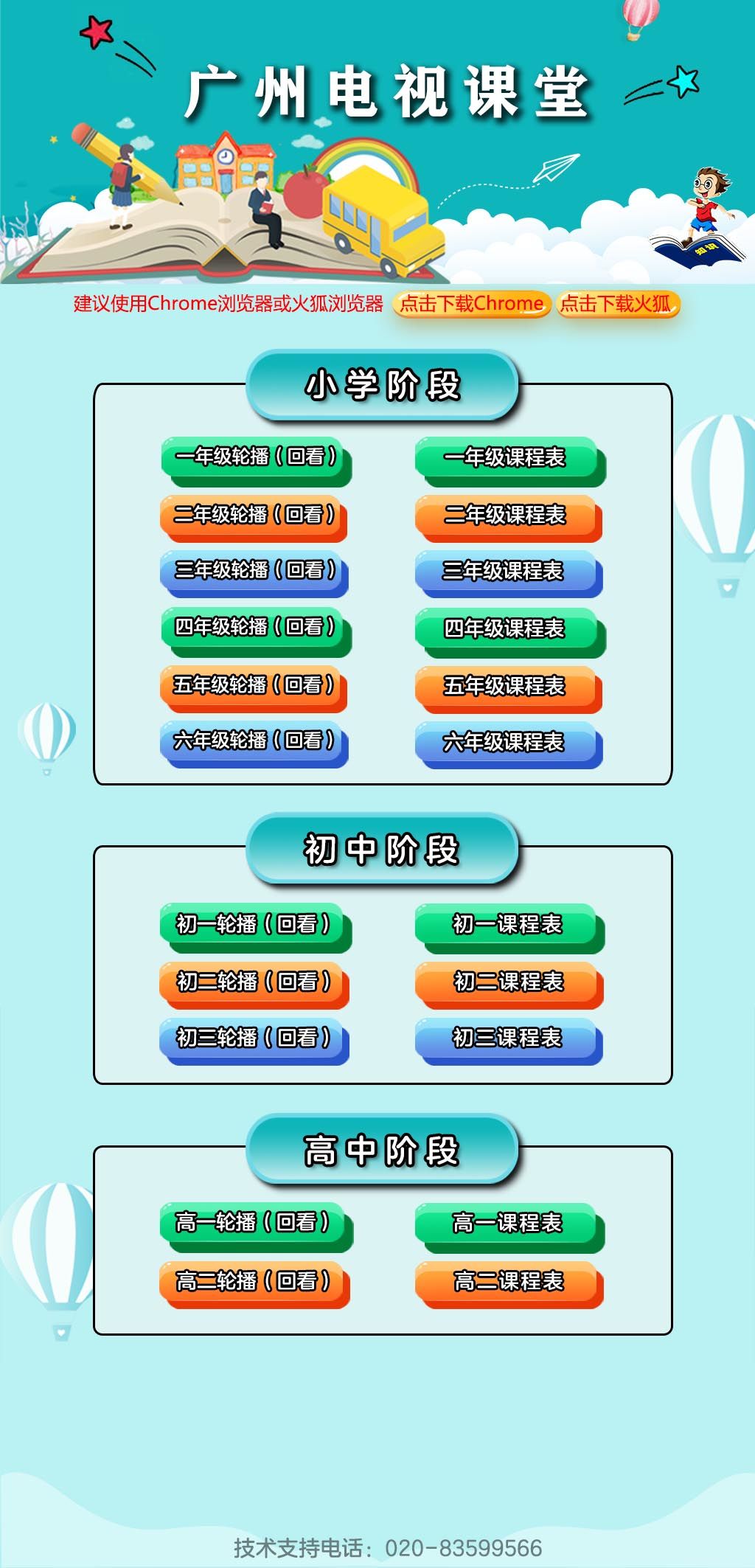Open 六年级课程表
This screenshot has height=1568, width=755.
tap(507, 743)
